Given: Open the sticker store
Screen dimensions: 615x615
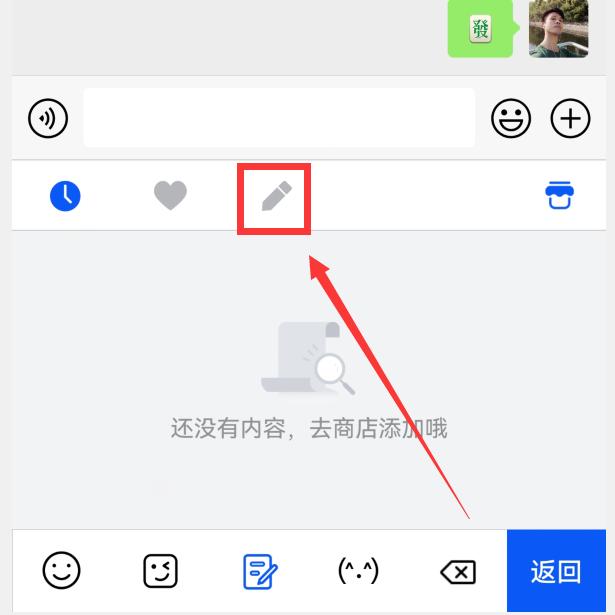Looking at the screenshot, I should (560, 196).
